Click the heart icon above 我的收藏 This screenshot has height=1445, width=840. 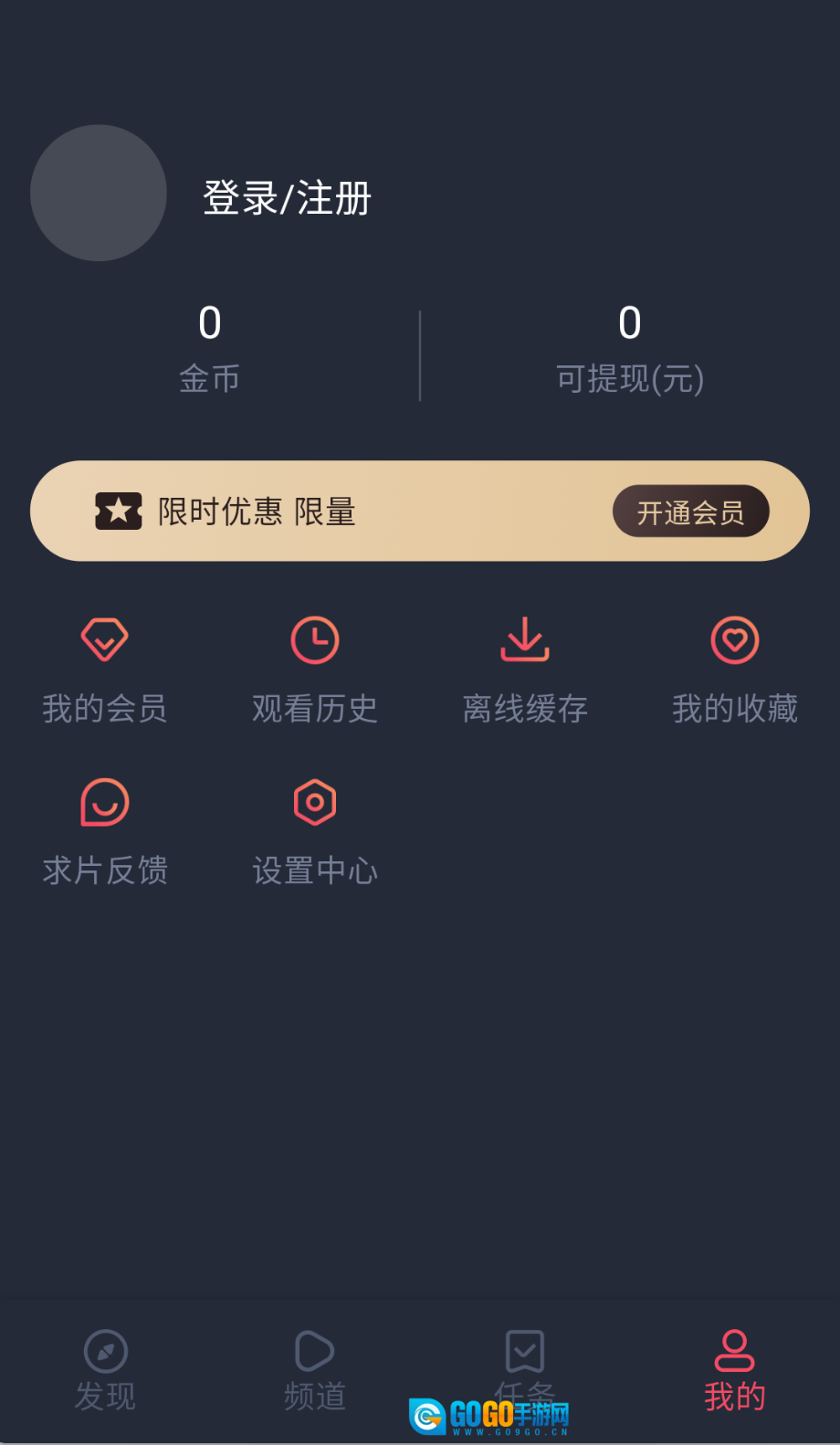[734, 639]
